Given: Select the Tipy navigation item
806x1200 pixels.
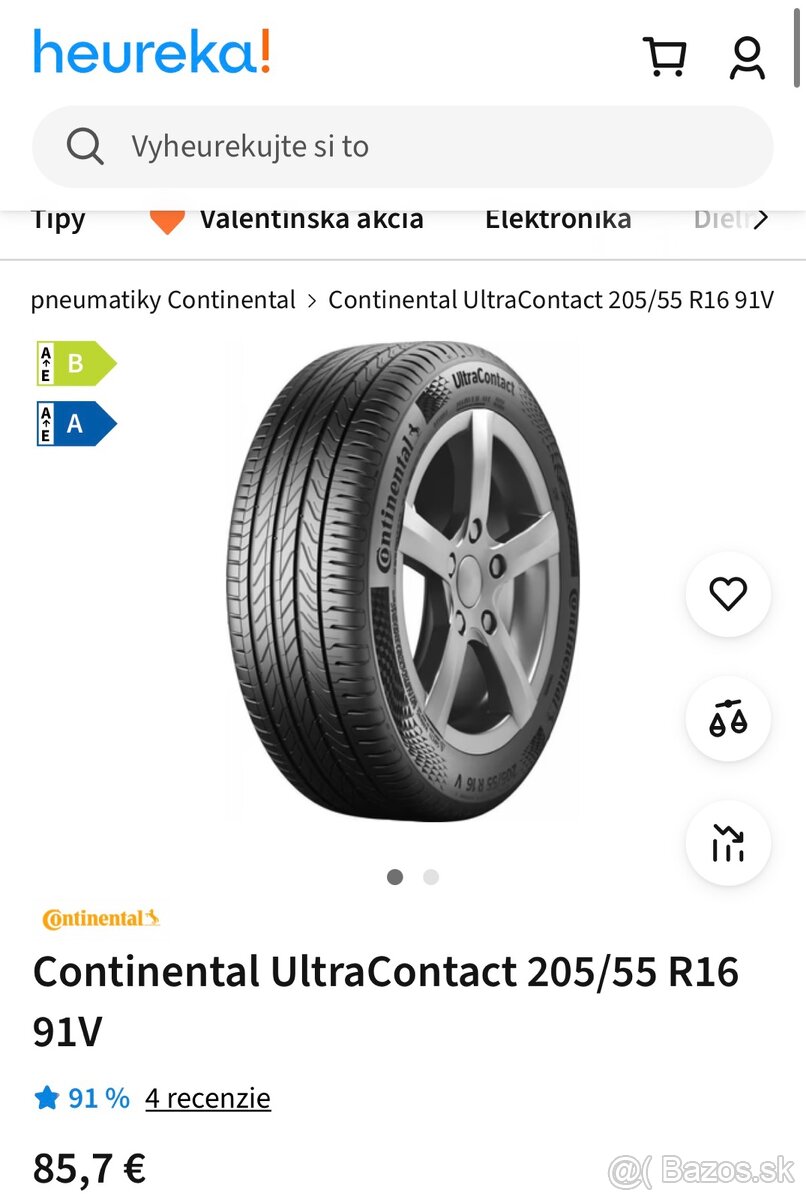Looking at the screenshot, I should tap(56, 218).
